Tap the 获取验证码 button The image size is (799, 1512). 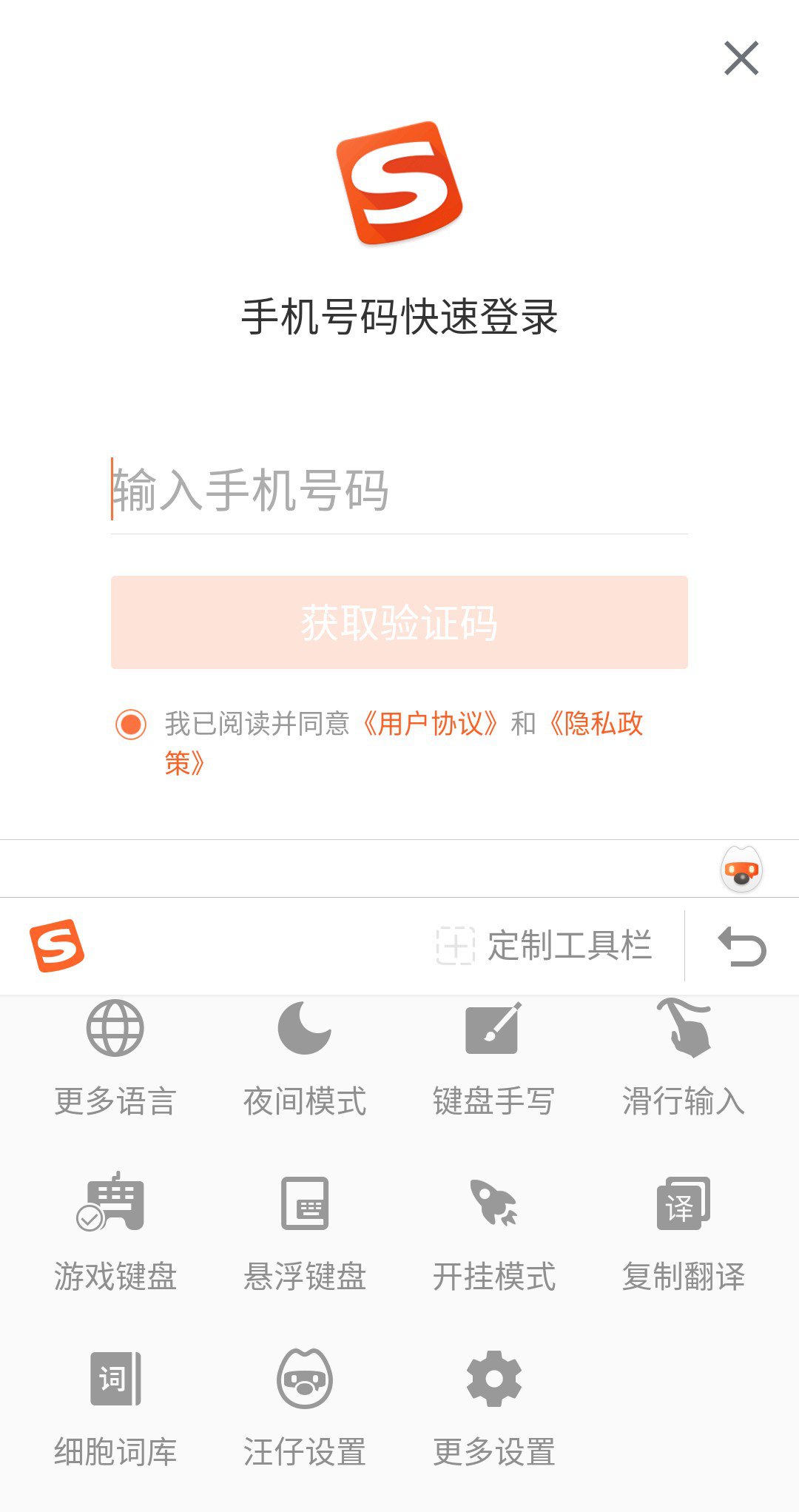[399, 622]
